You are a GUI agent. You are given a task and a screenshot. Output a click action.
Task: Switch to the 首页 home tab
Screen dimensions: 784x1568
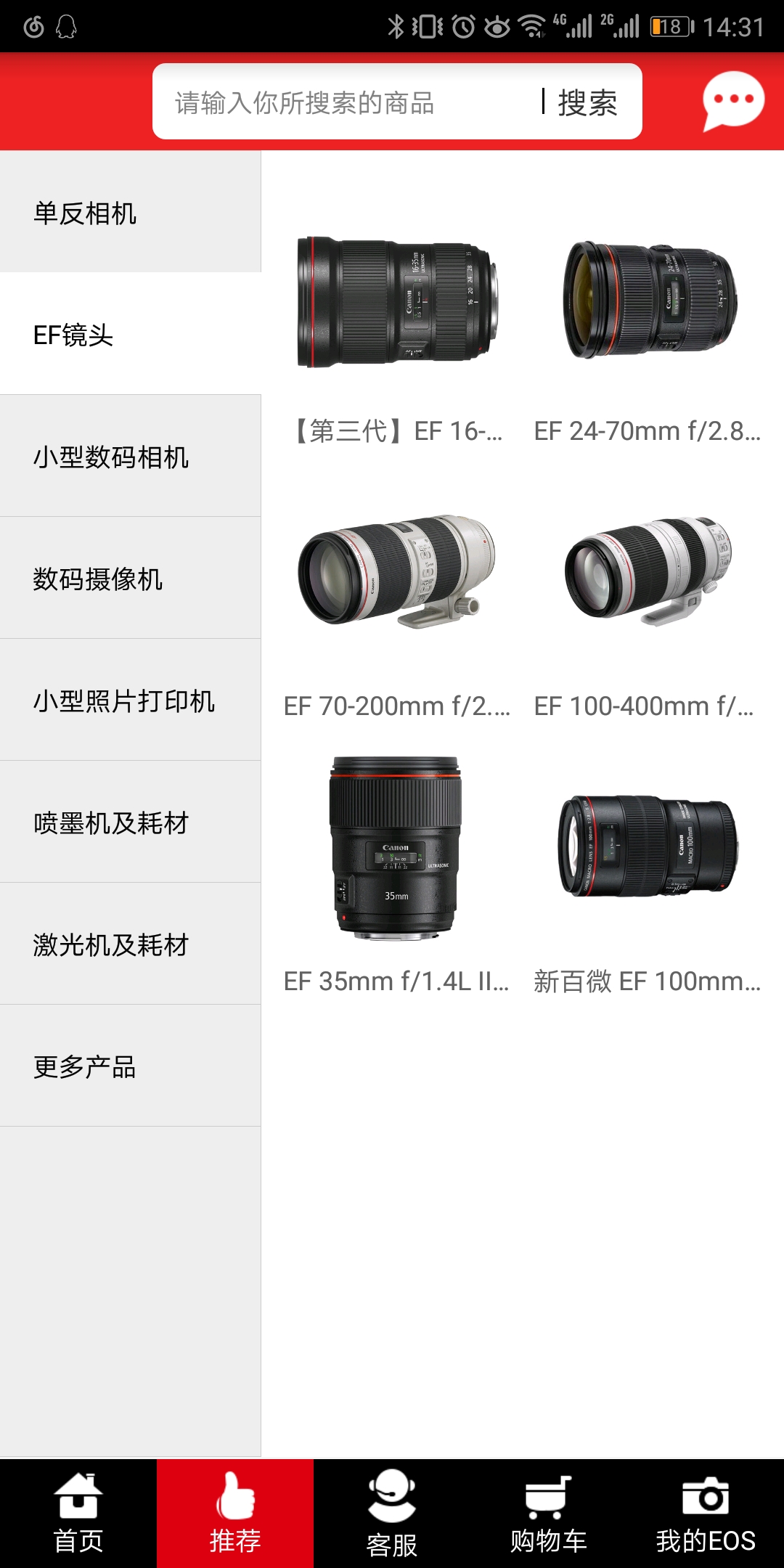pos(78,1514)
